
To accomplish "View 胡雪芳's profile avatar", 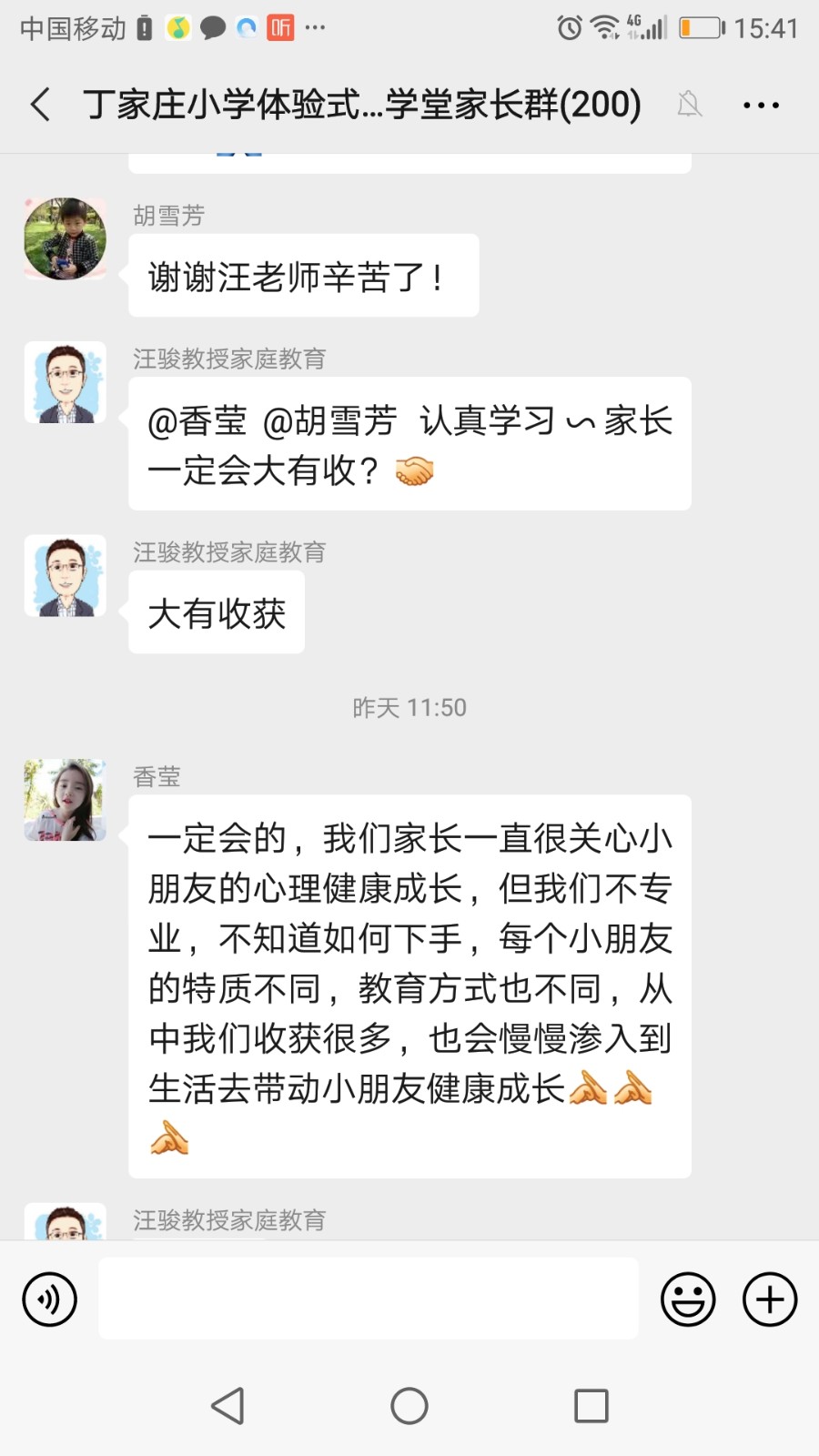I will coord(65,239).
